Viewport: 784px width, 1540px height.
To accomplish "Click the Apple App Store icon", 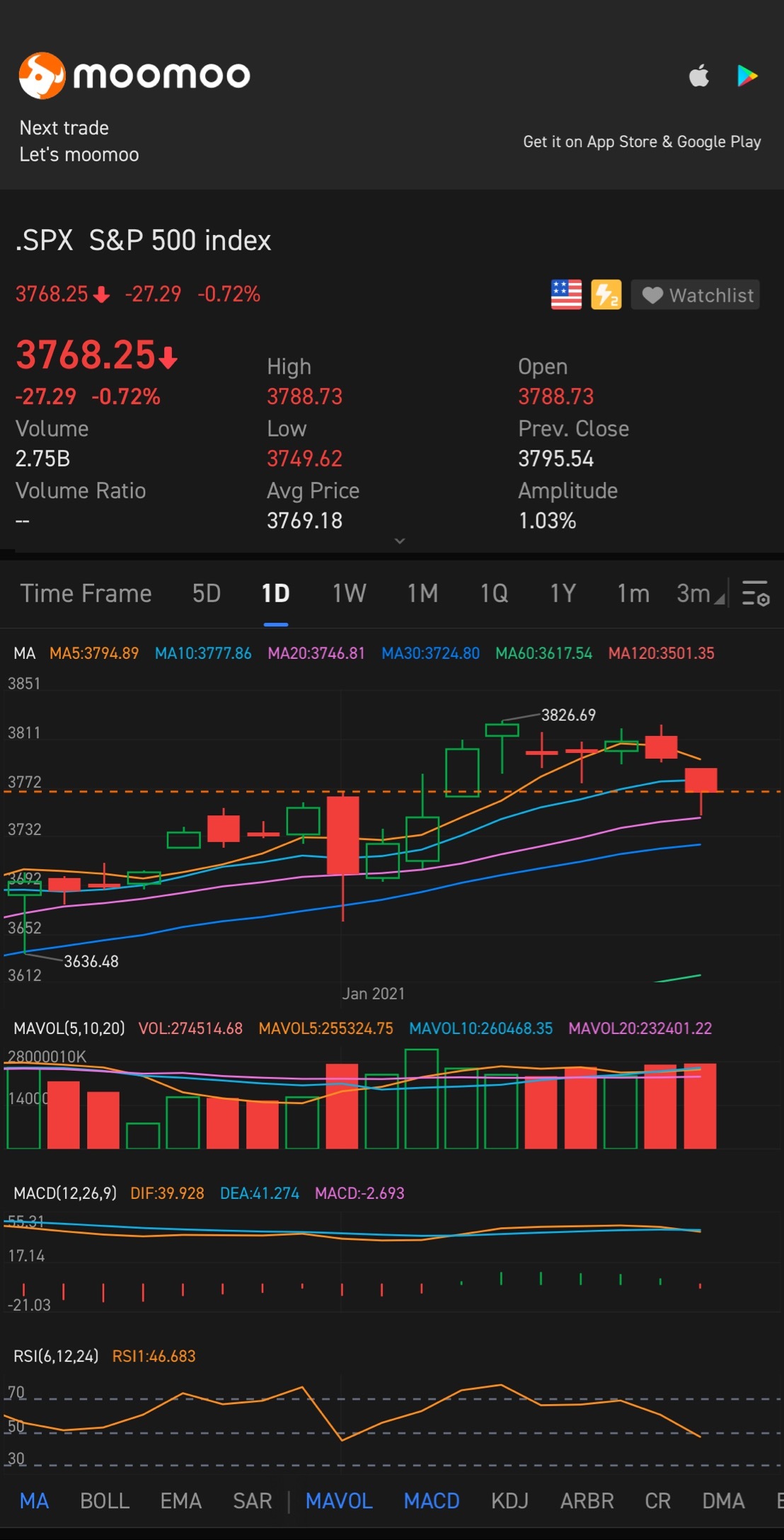I will pyautogui.click(x=699, y=75).
